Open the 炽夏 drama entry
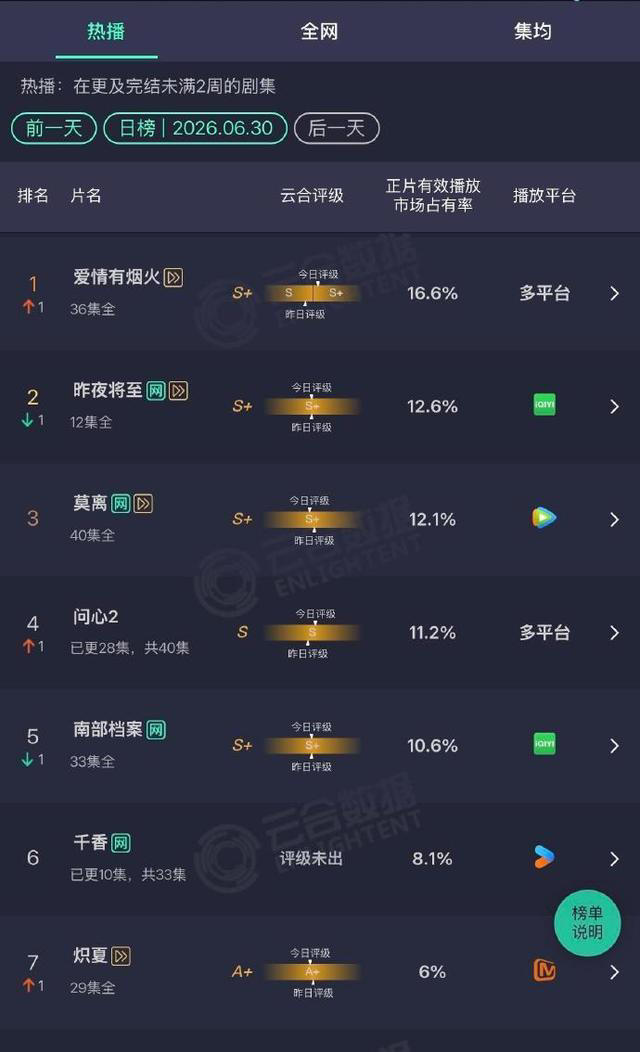Viewport: 640px width, 1052px height. (x=320, y=971)
